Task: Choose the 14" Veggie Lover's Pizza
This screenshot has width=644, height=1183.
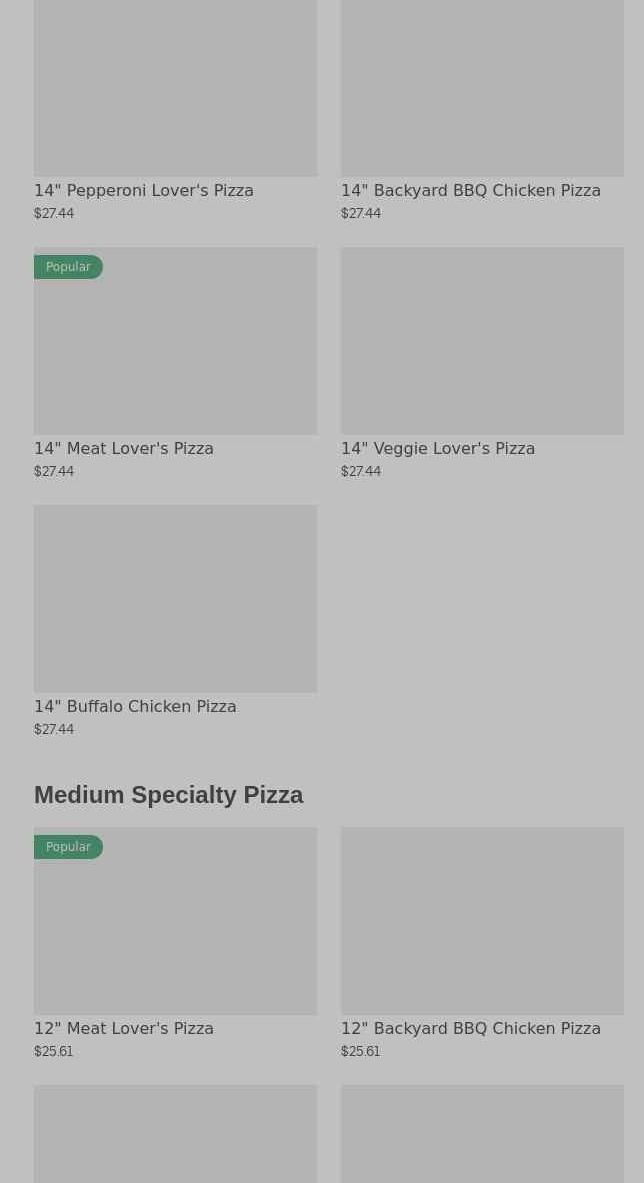Action: pyautogui.click(x=482, y=363)
